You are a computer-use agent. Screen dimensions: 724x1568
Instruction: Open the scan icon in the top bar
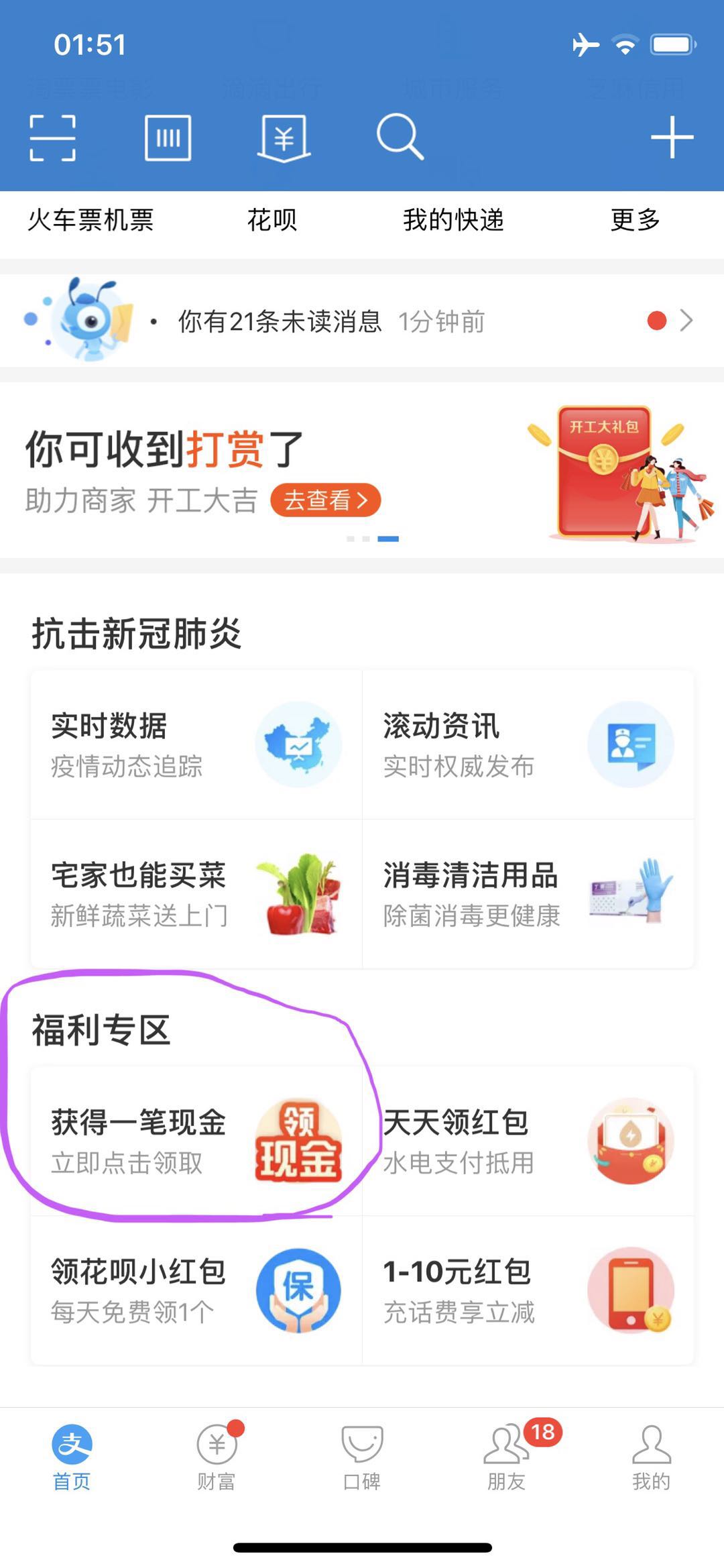point(52,138)
